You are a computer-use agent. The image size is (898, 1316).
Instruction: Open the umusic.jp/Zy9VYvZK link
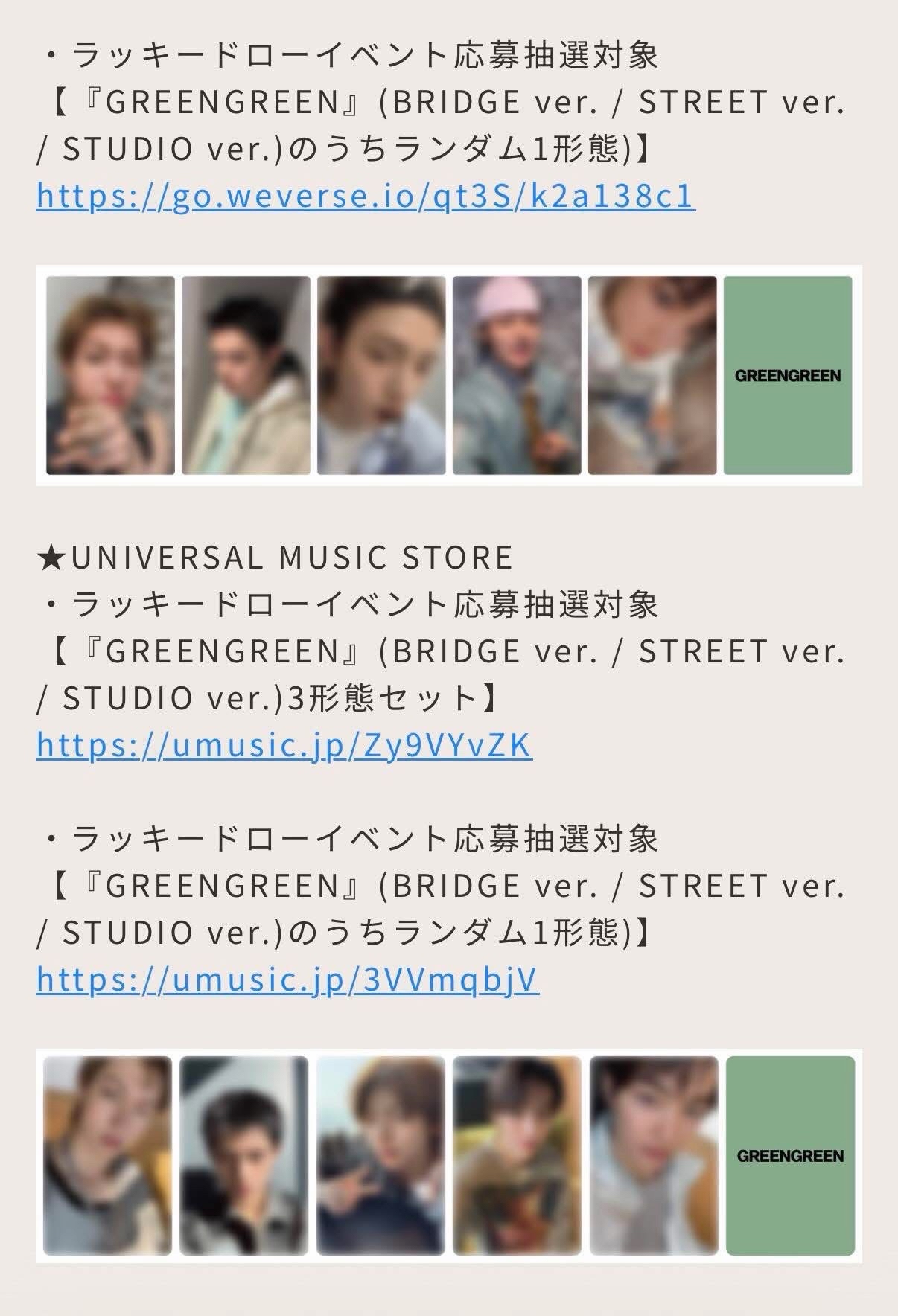point(284,745)
